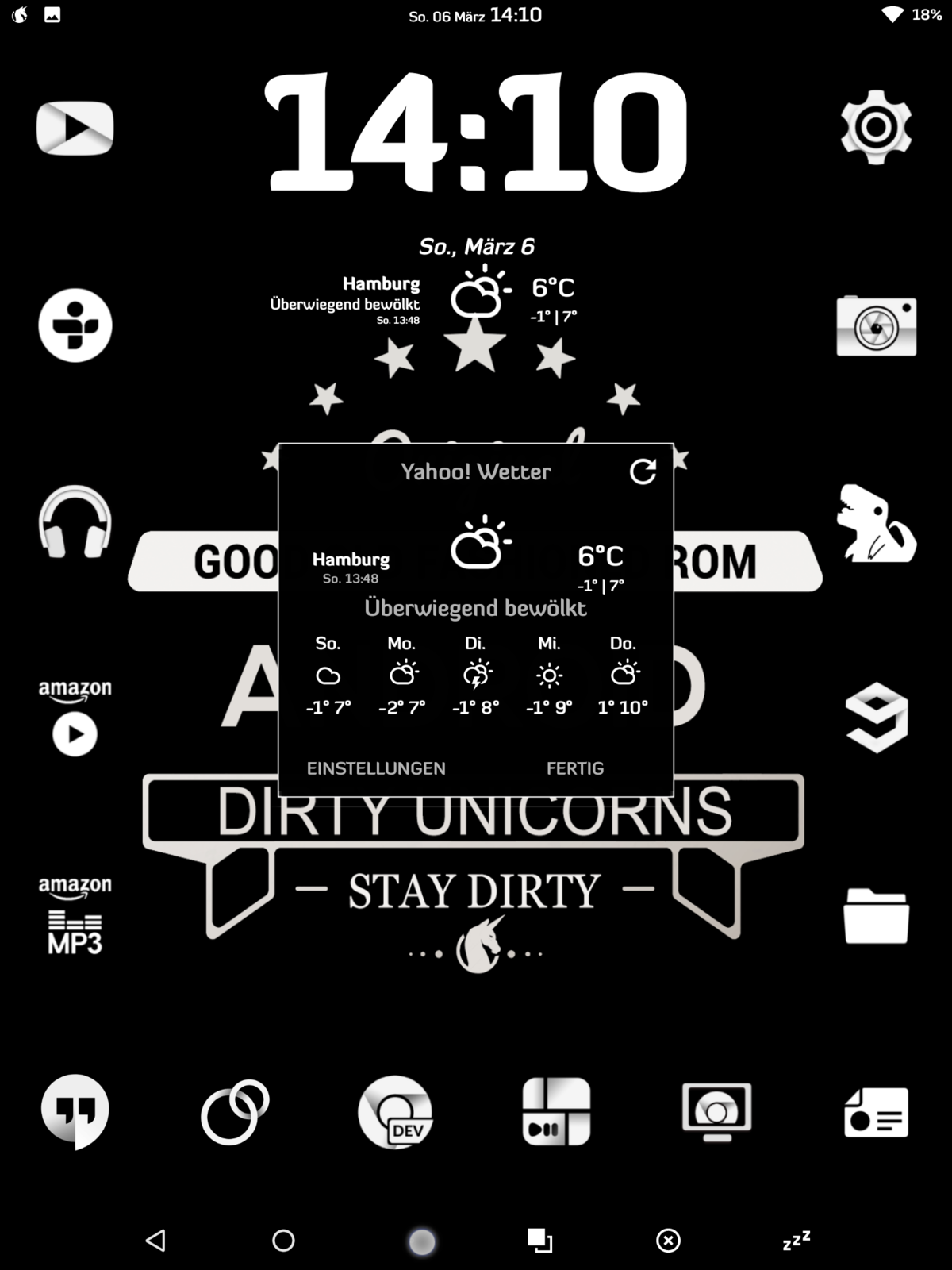952x1270 pixels.
Task: Open the screen monitor app icon
Action: (716, 1111)
